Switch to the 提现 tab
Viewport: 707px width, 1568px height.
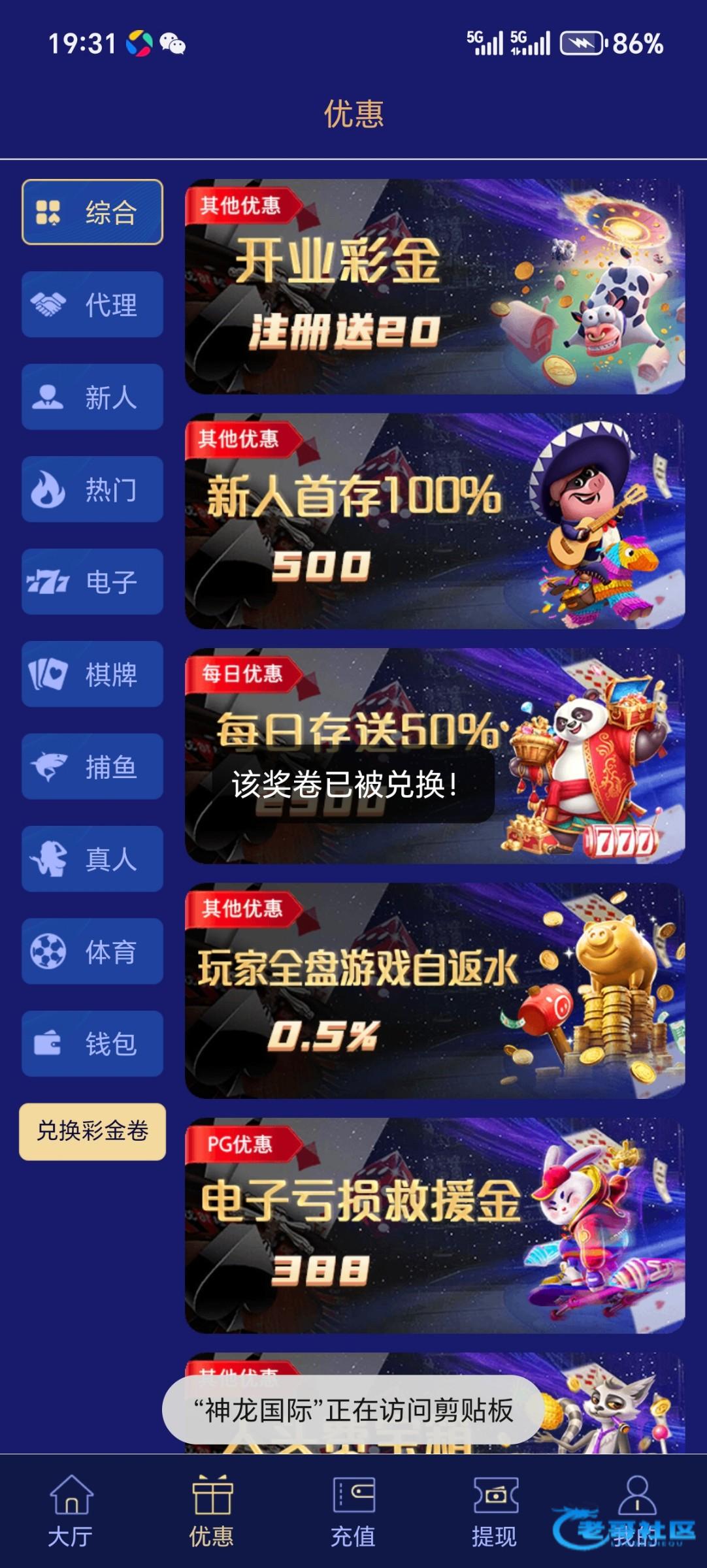[495, 1512]
